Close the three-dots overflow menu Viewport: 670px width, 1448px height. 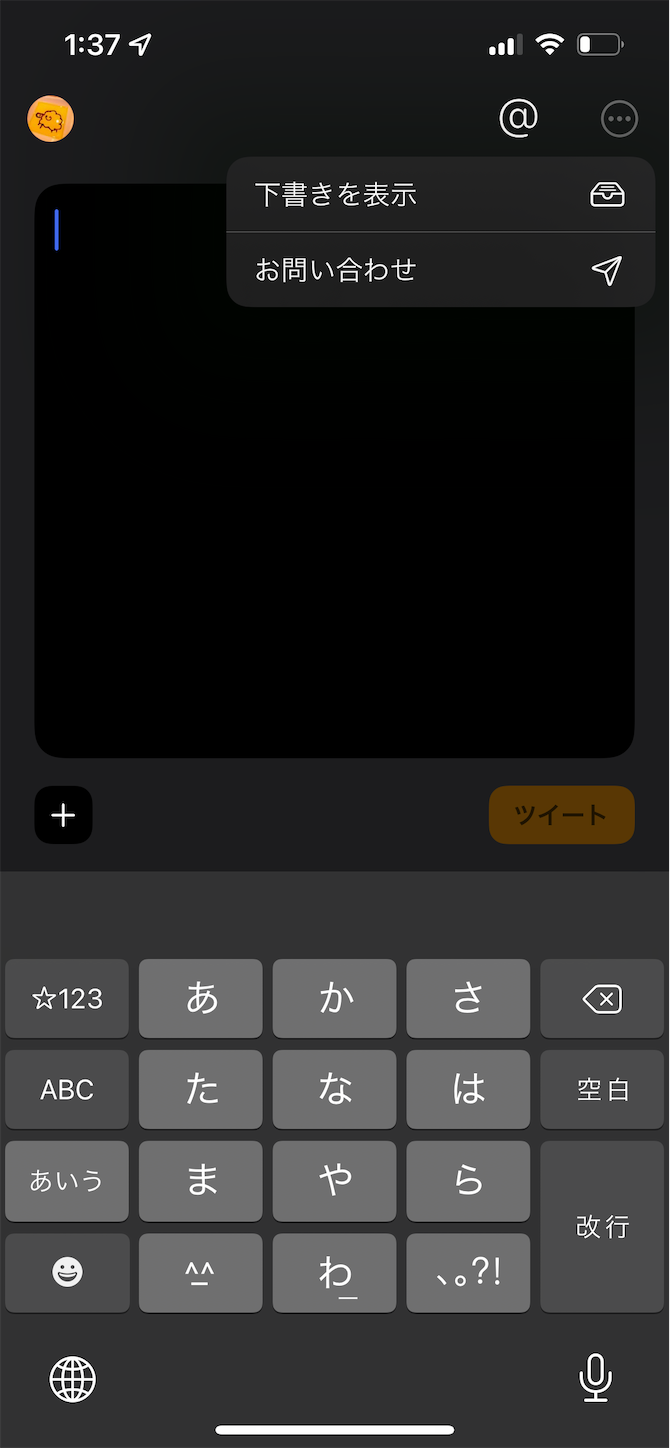[619, 120]
